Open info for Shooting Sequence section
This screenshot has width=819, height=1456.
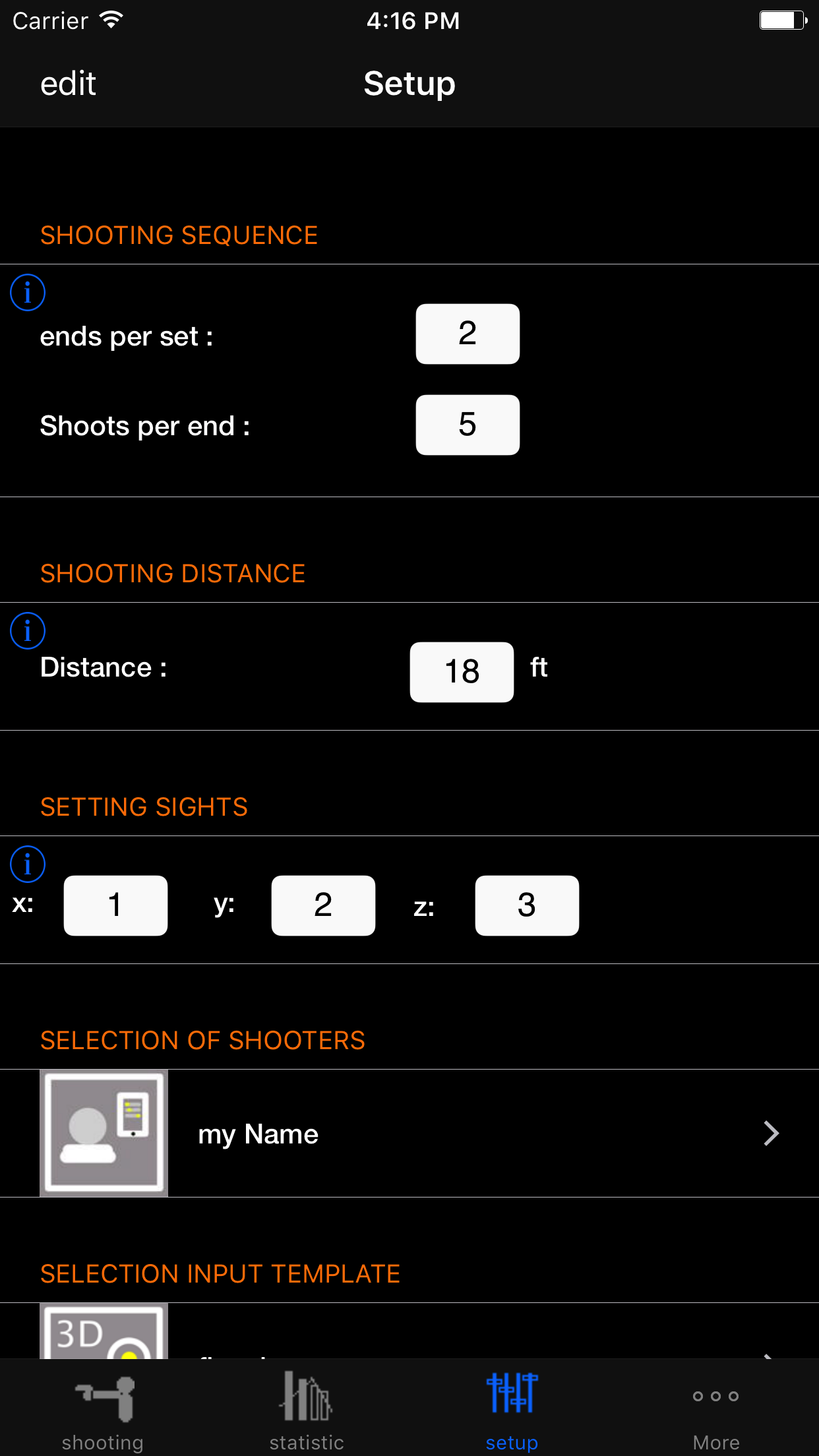tap(28, 292)
